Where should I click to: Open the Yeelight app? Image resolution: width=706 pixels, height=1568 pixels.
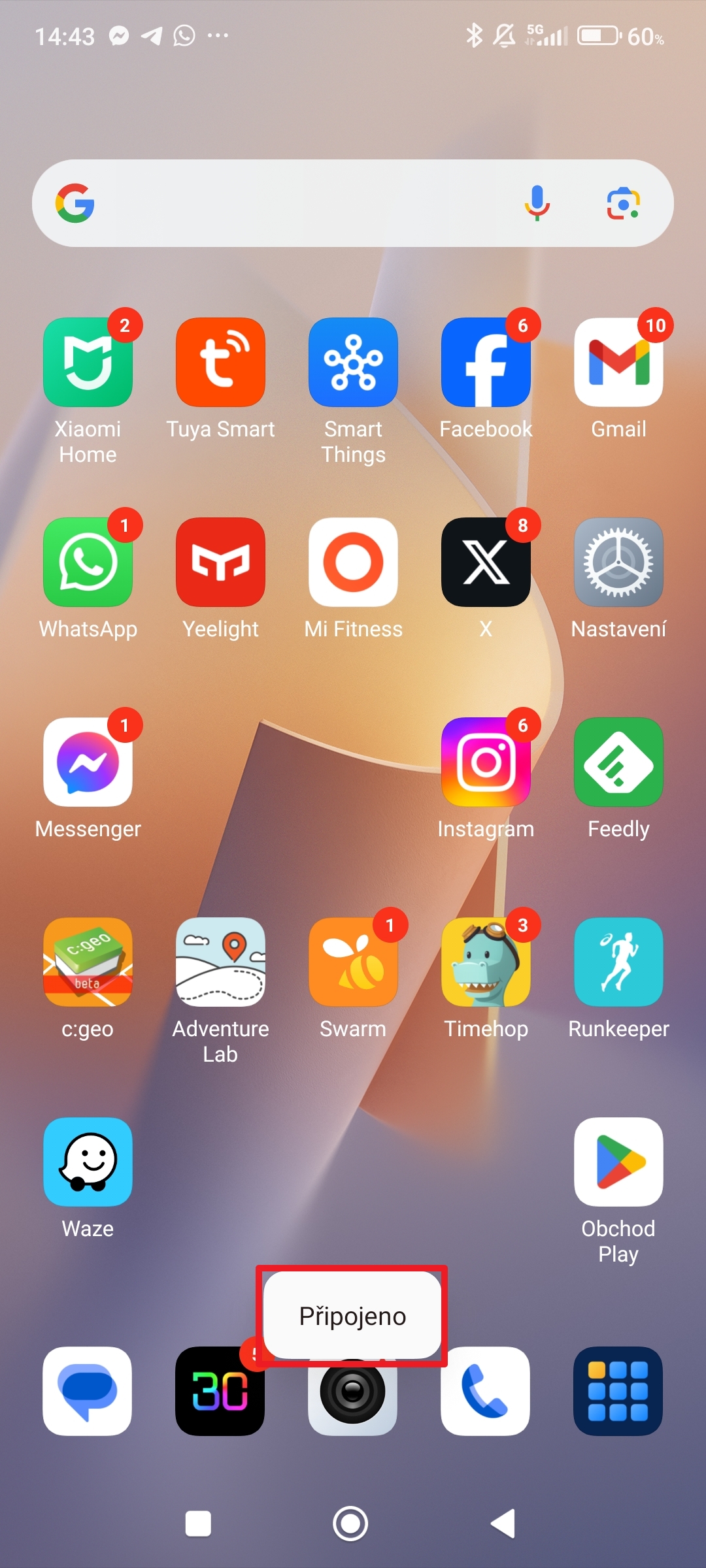[220, 563]
